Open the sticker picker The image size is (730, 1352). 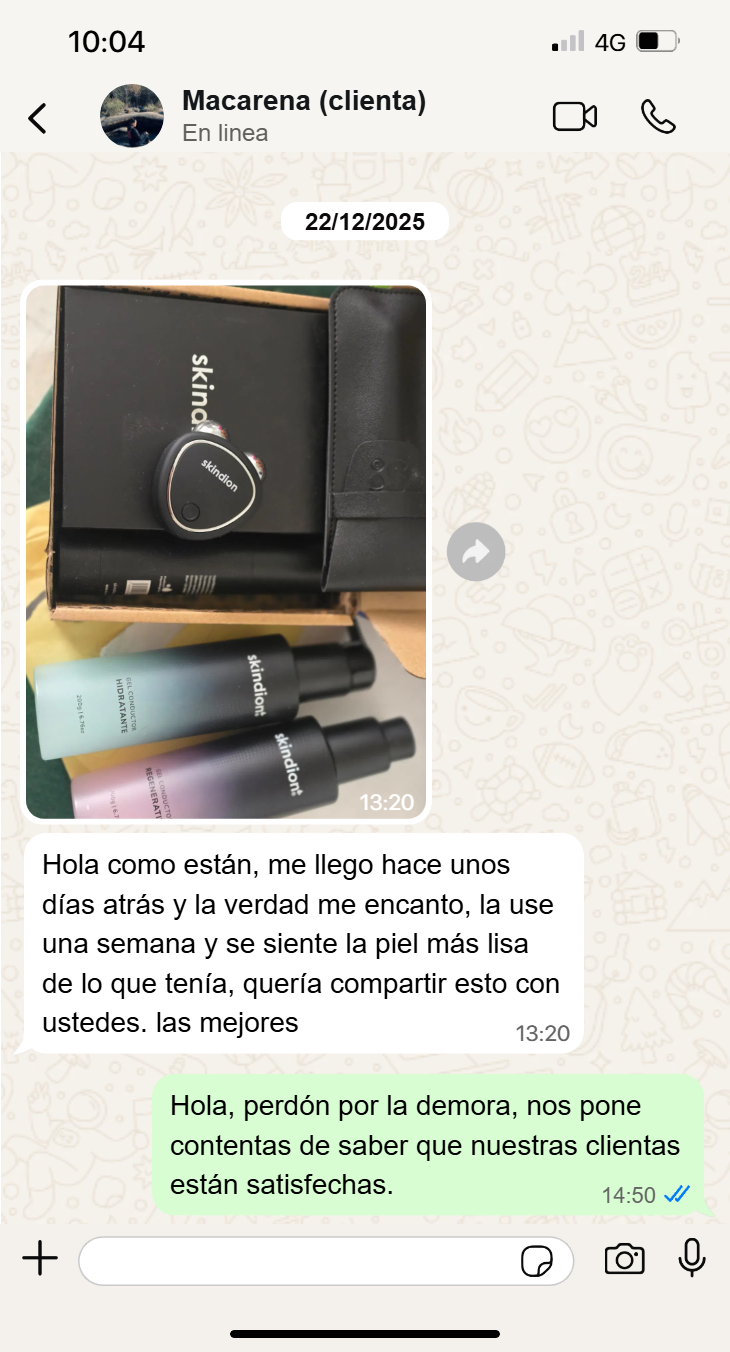tap(537, 1261)
